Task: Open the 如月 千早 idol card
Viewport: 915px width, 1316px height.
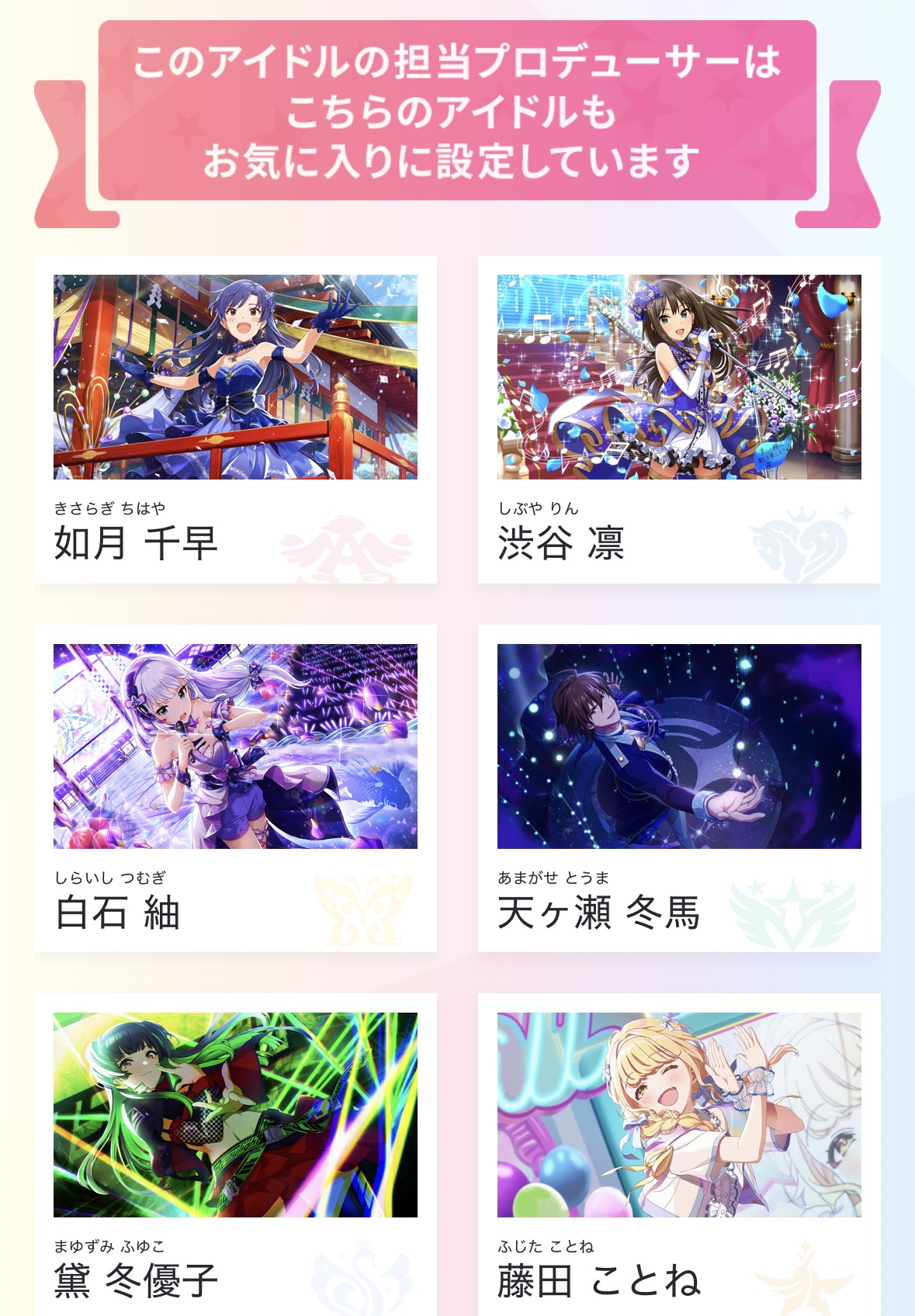Action: pyautogui.click(x=235, y=419)
